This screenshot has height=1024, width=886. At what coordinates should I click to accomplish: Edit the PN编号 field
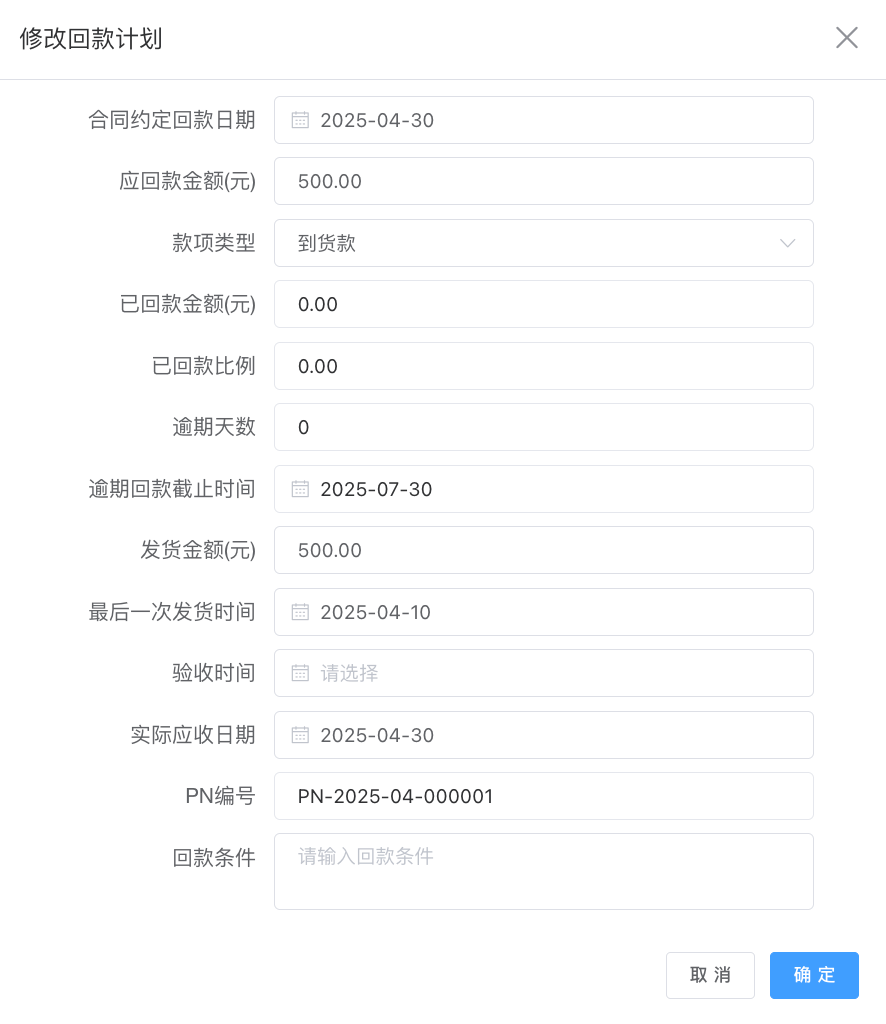[x=543, y=796]
